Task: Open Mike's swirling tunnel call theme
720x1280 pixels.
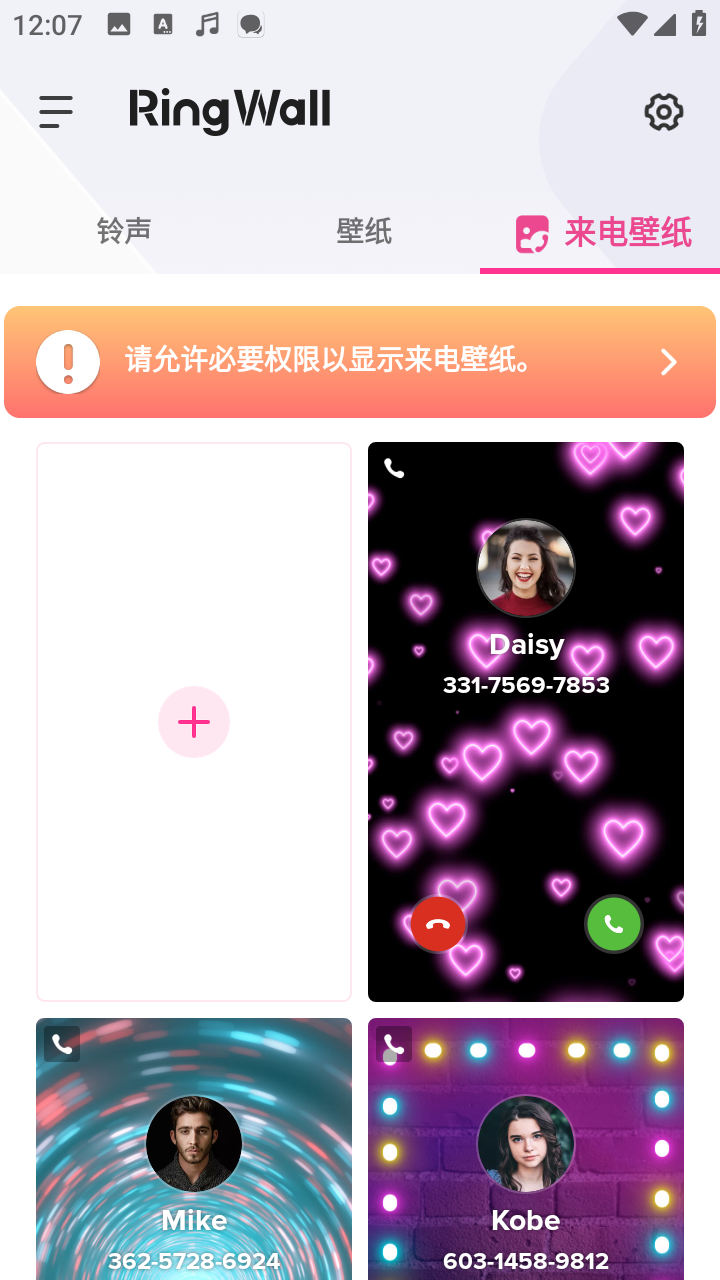Action: [194, 1150]
